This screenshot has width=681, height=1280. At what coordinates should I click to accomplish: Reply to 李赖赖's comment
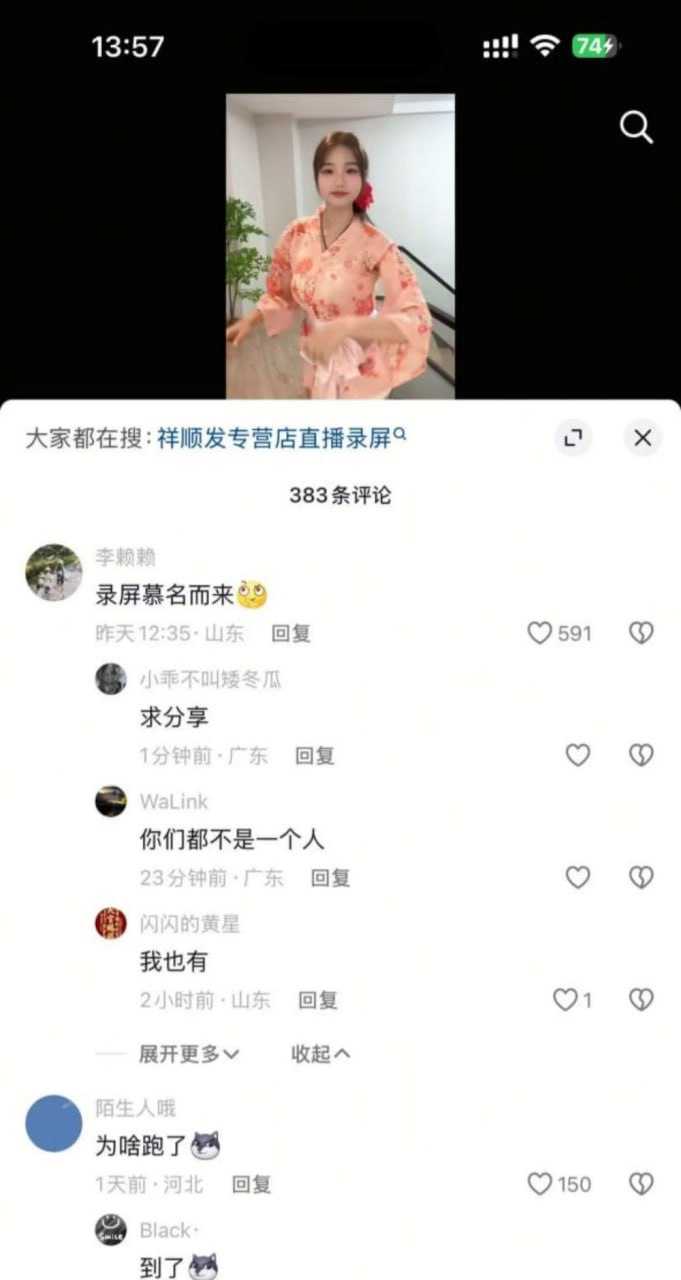pyautogui.click(x=291, y=633)
